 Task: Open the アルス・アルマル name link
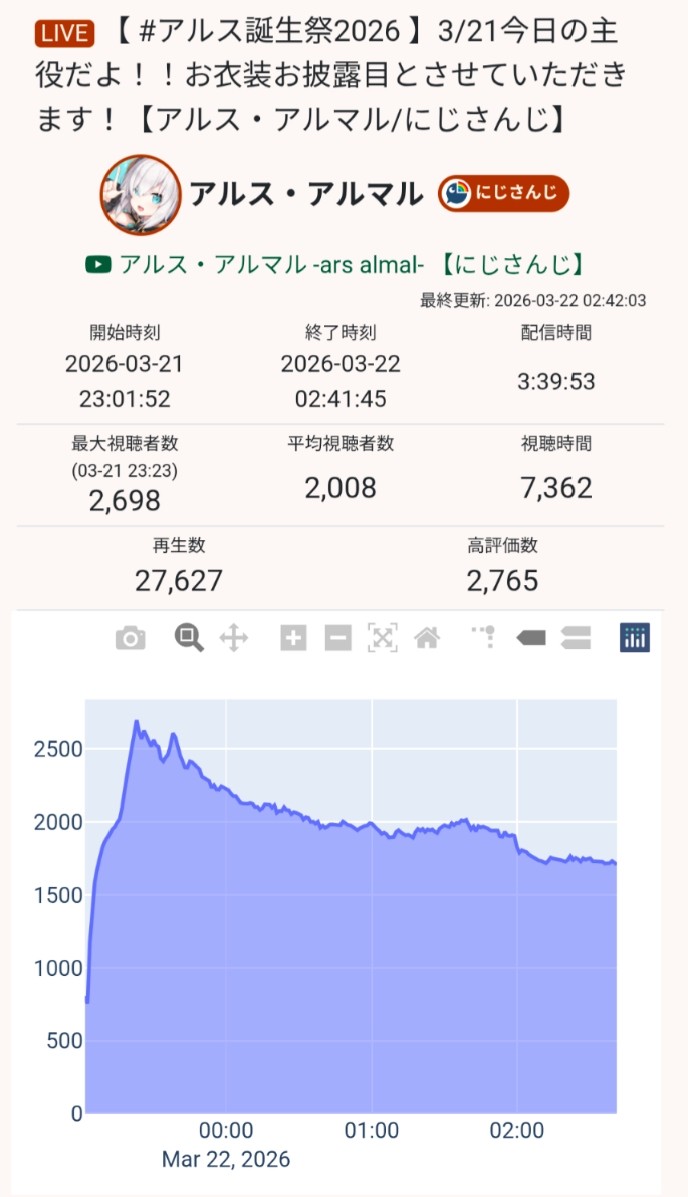coord(306,195)
